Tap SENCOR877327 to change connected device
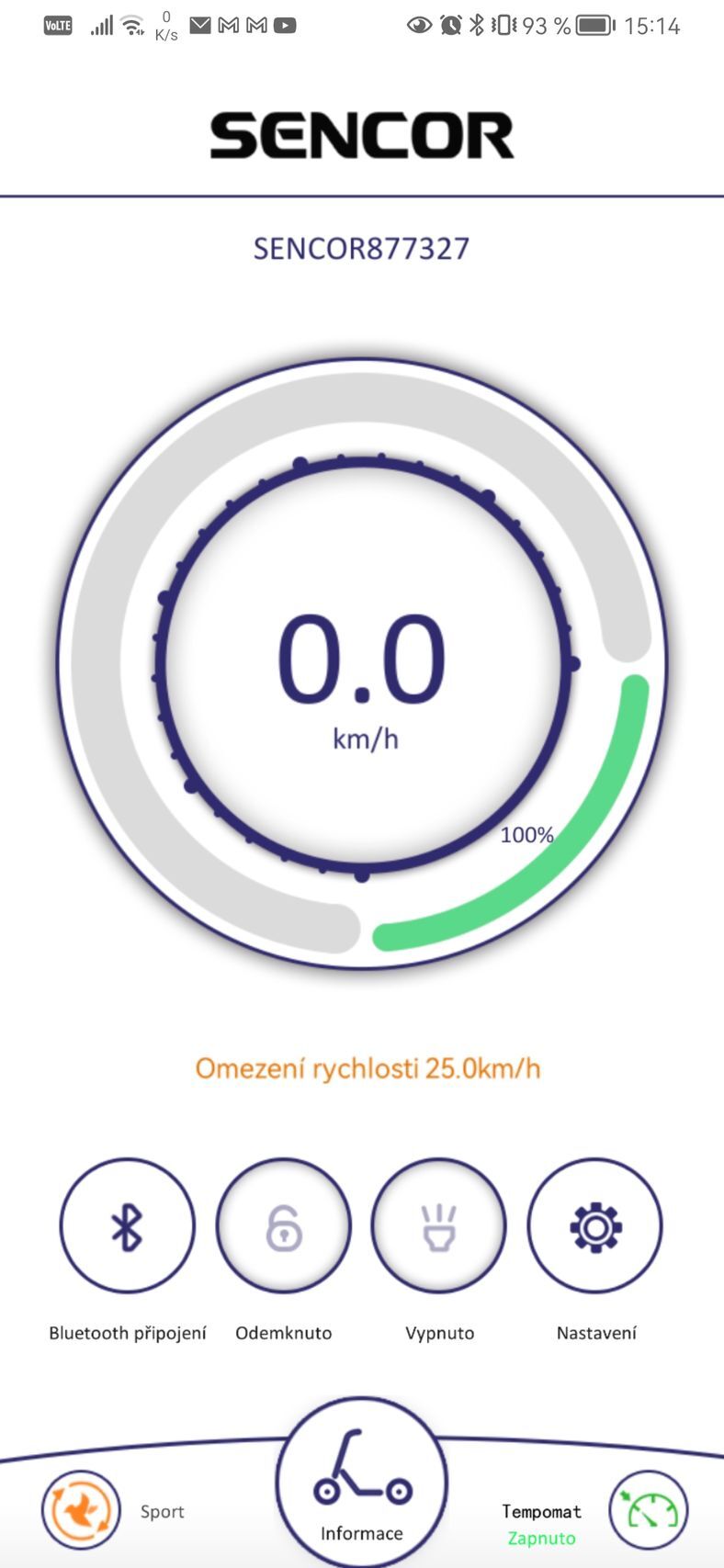Screen dimensions: 724x1568 click(360, 246)
